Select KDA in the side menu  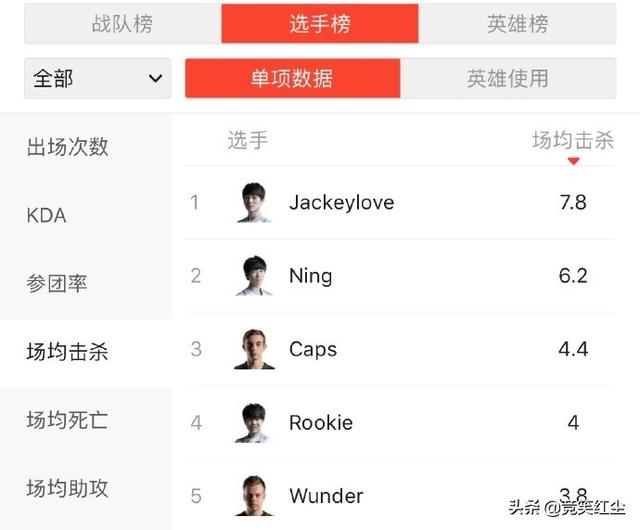click(47, 215)
